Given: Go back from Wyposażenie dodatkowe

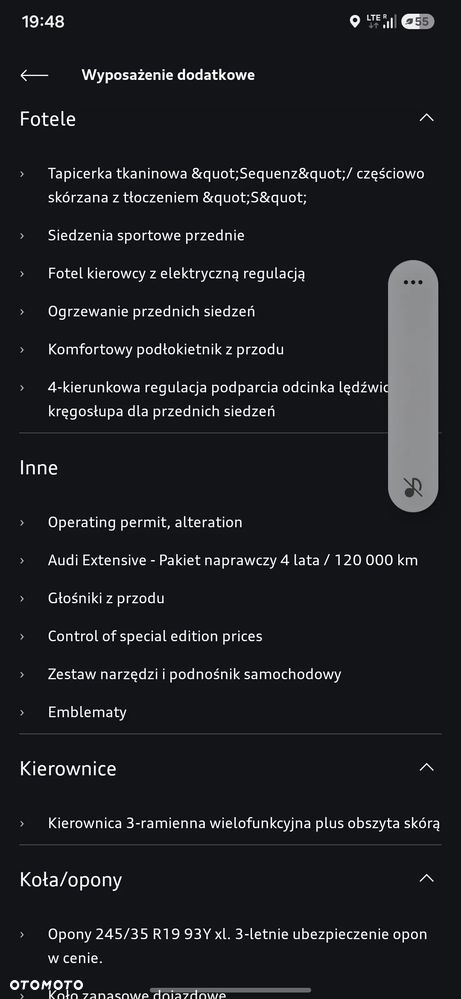Looking at the screenshot, I should [x=34, y=75].
